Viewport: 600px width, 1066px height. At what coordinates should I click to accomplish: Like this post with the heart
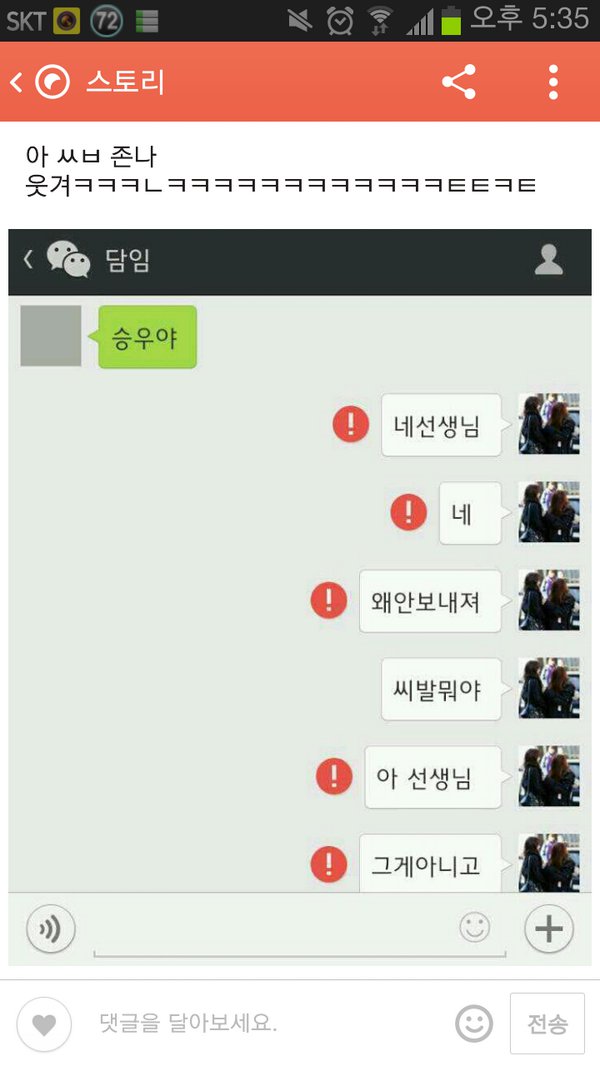pos(44,1024)
